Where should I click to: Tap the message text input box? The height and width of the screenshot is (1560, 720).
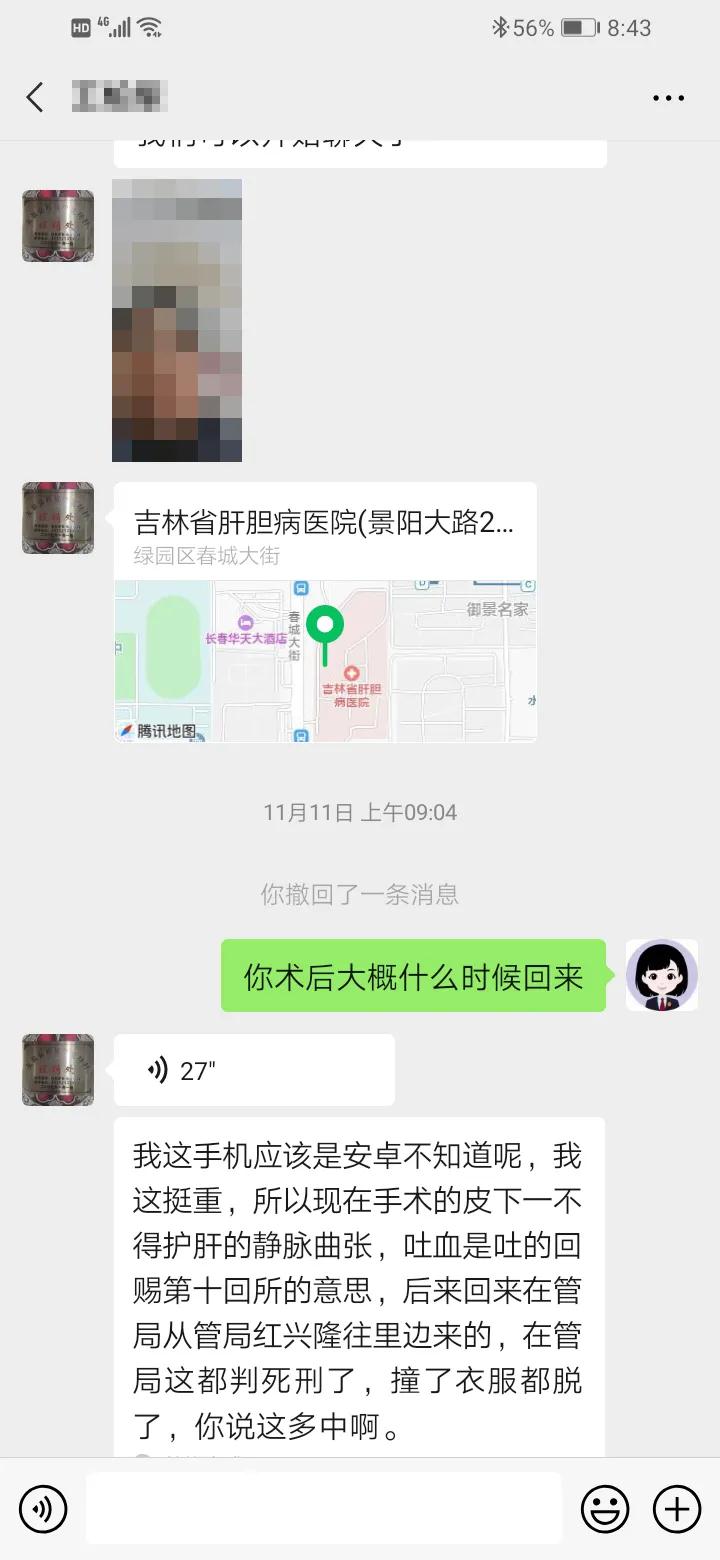click(324, 1508)
